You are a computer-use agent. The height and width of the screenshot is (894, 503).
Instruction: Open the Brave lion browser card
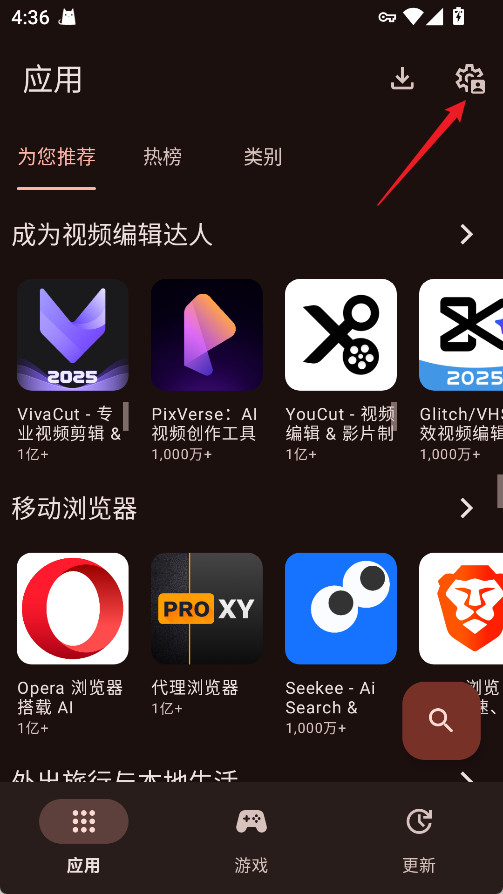(461, 608)
